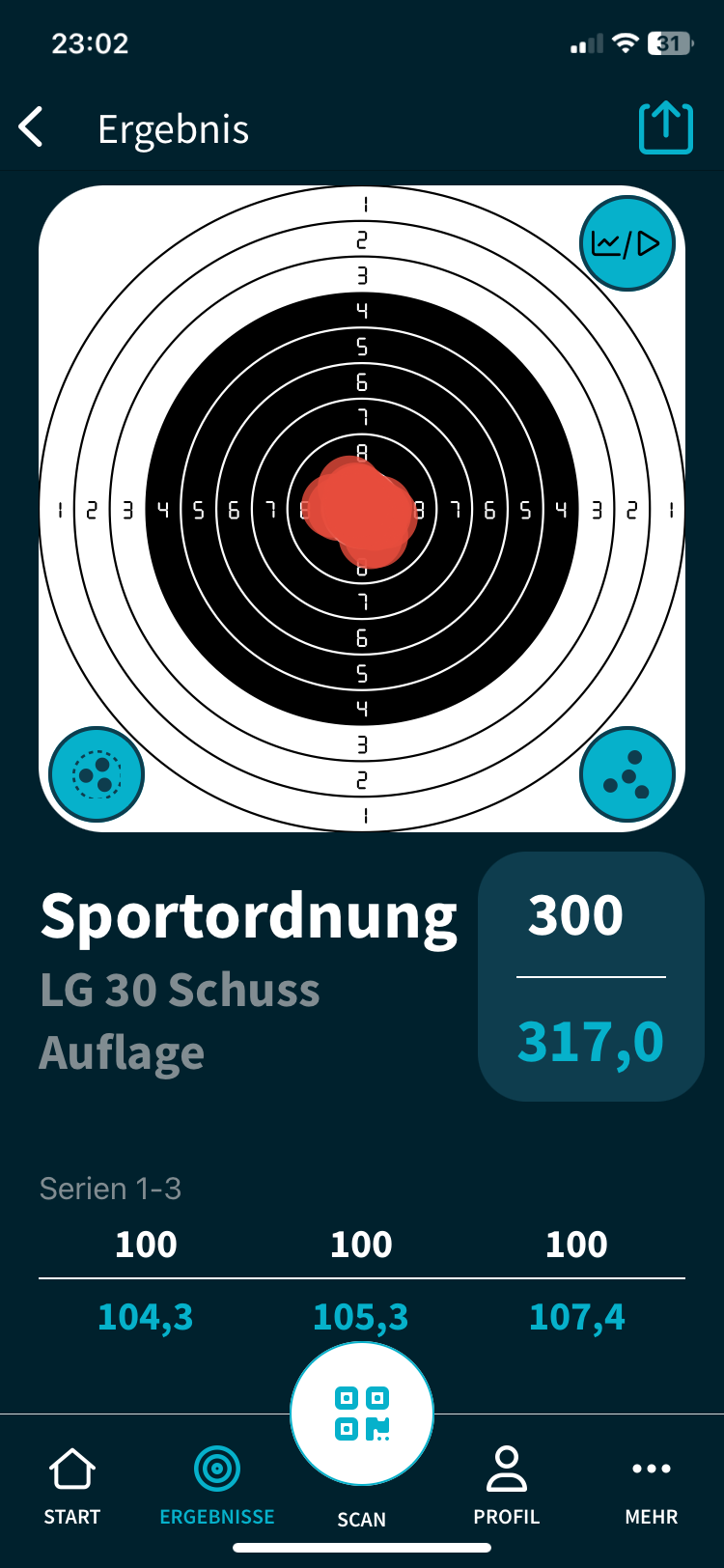724x1568 pixels.
Task: Share this result via the upload icon
Action: [665, 127]
